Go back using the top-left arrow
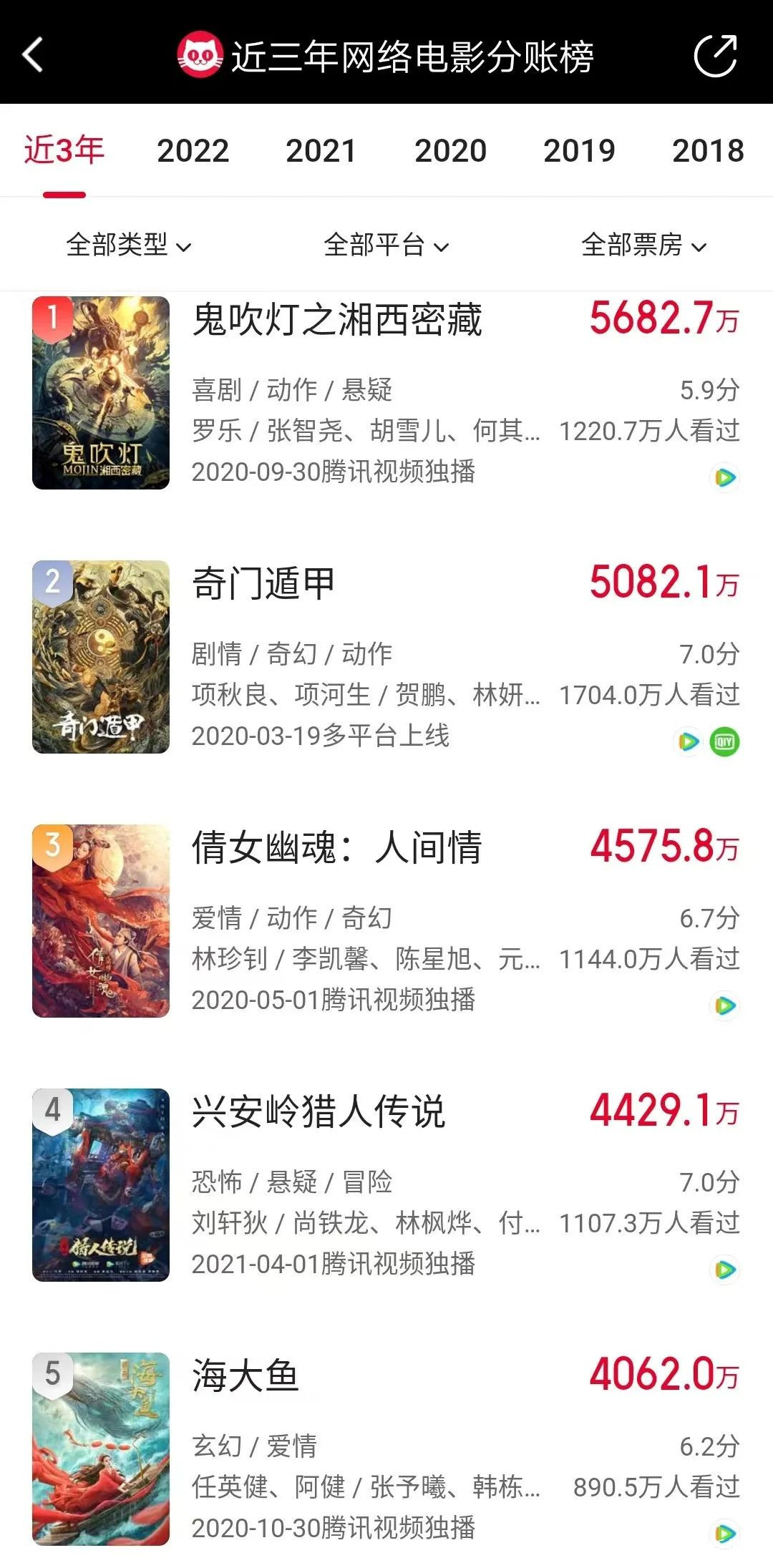This screenshot has height=1568, width=773. [x=33, y=55]
